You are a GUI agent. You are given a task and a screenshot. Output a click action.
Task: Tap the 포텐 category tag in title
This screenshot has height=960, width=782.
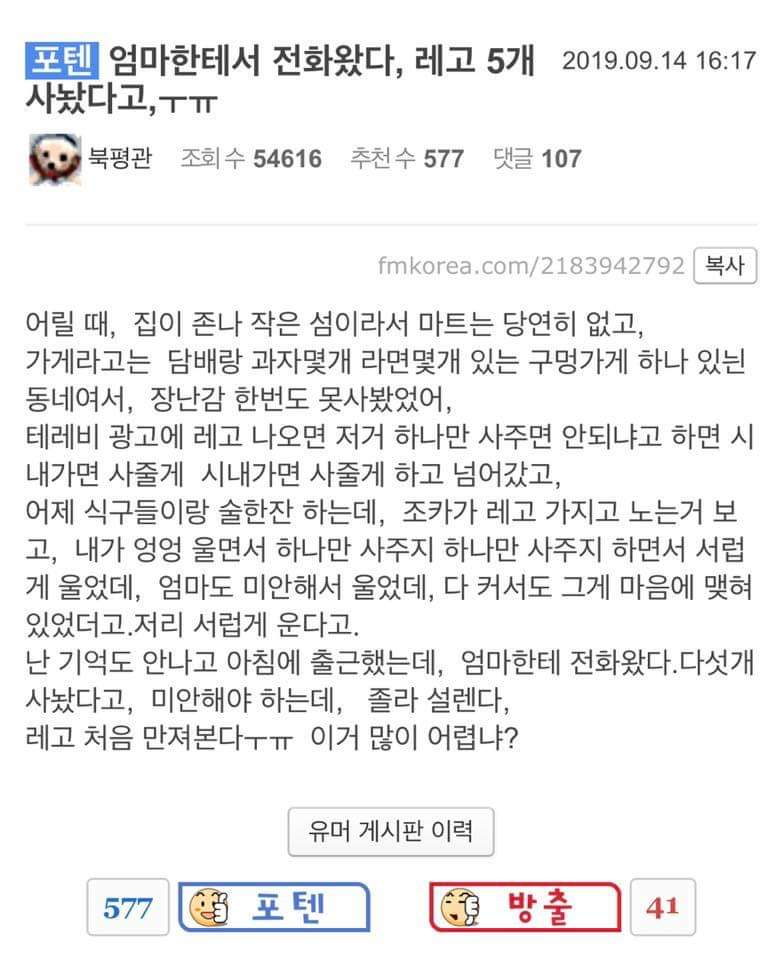[59, 62]
